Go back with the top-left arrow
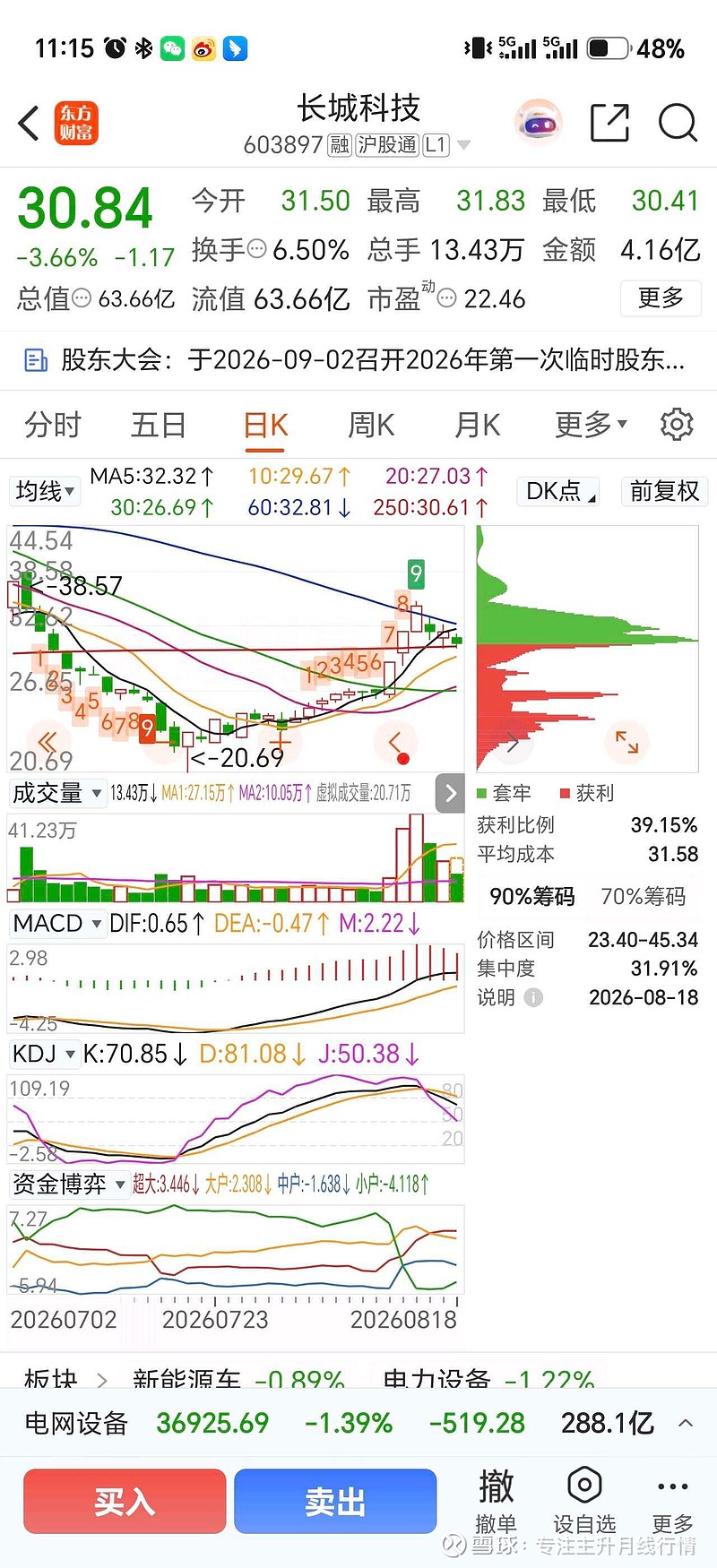Viewport: 717px width, 1568px height. pyautogui.click(x=29, y=124)
